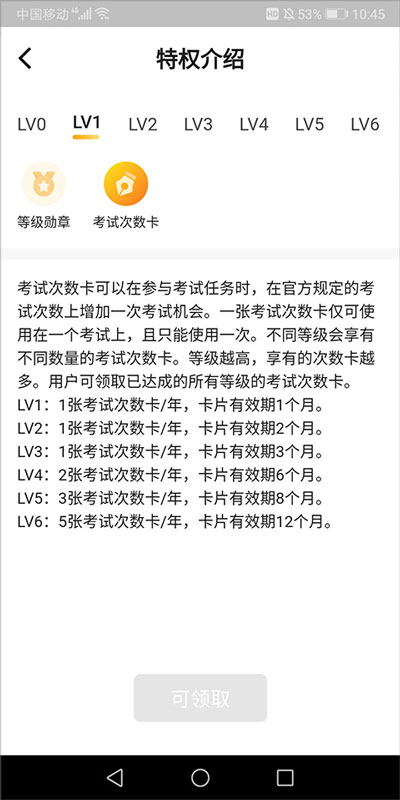Viewport: 400px width, 800px height.
Task: Tap the system home button
Action: (200, 777)
